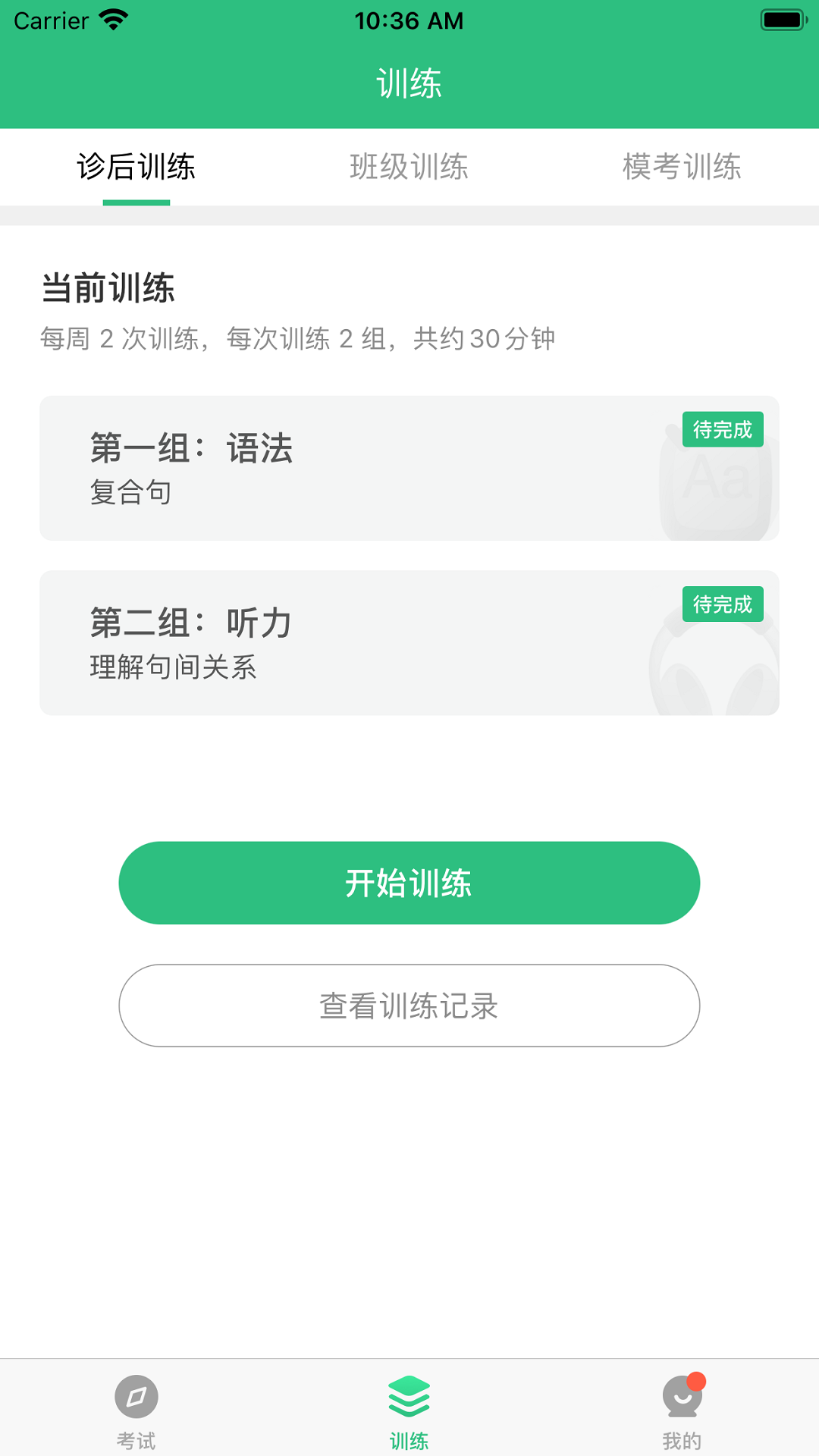Expand the 第二组：听力 training card
Screen dimensions: 819x1456
(x=409, y=642)
